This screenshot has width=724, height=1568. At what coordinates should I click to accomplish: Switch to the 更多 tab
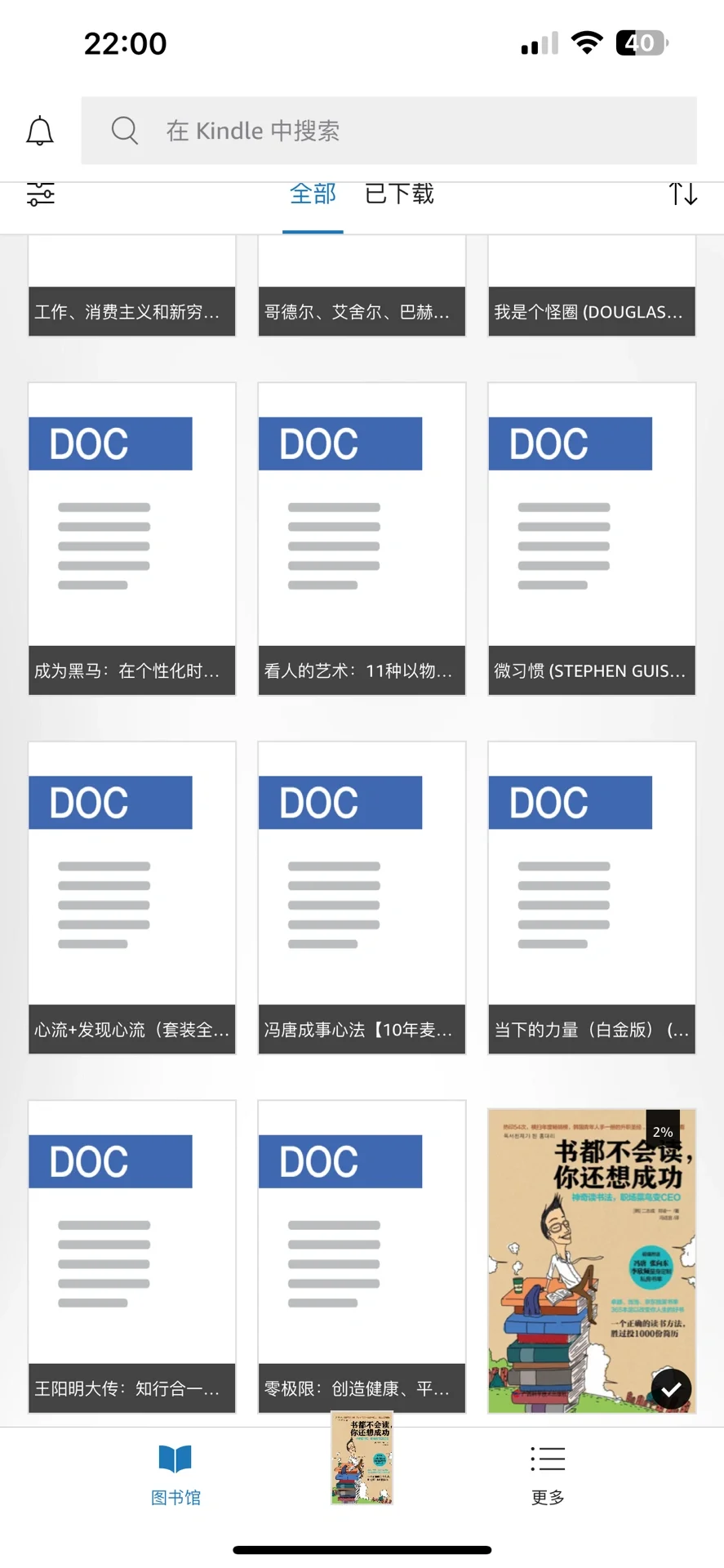(x=548, y=1473)
